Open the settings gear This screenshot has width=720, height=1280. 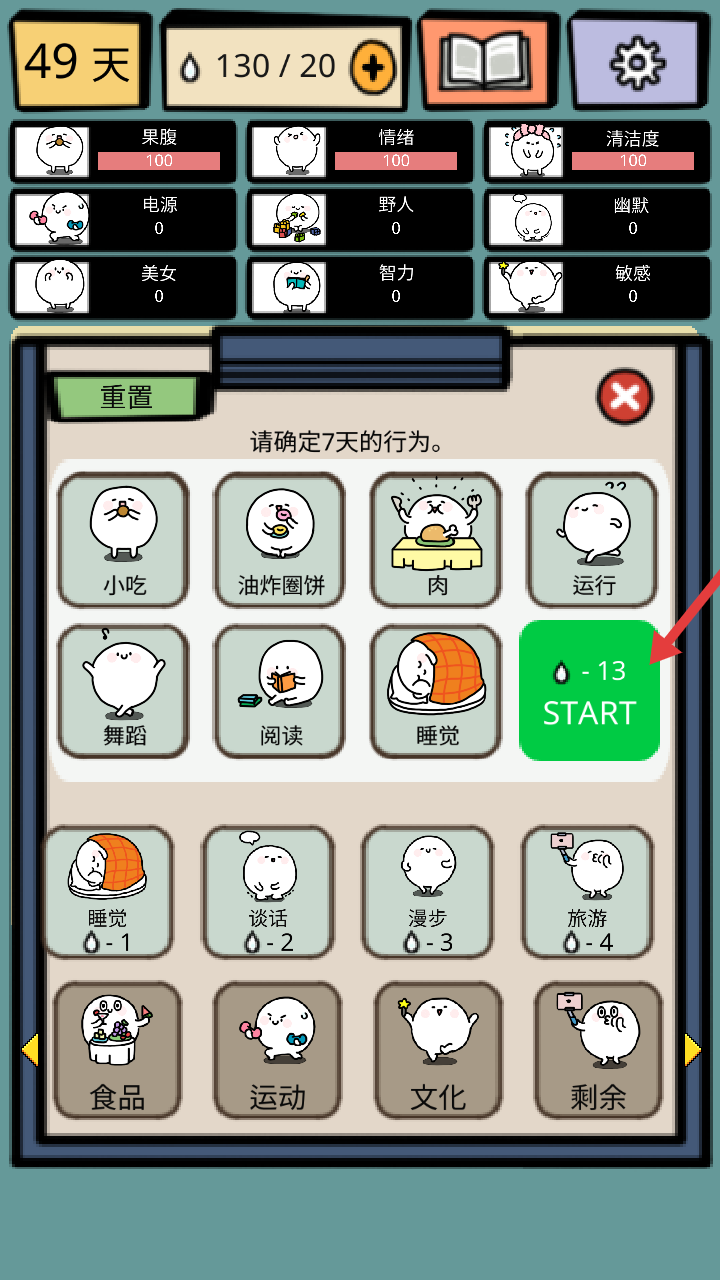[636, 63]
